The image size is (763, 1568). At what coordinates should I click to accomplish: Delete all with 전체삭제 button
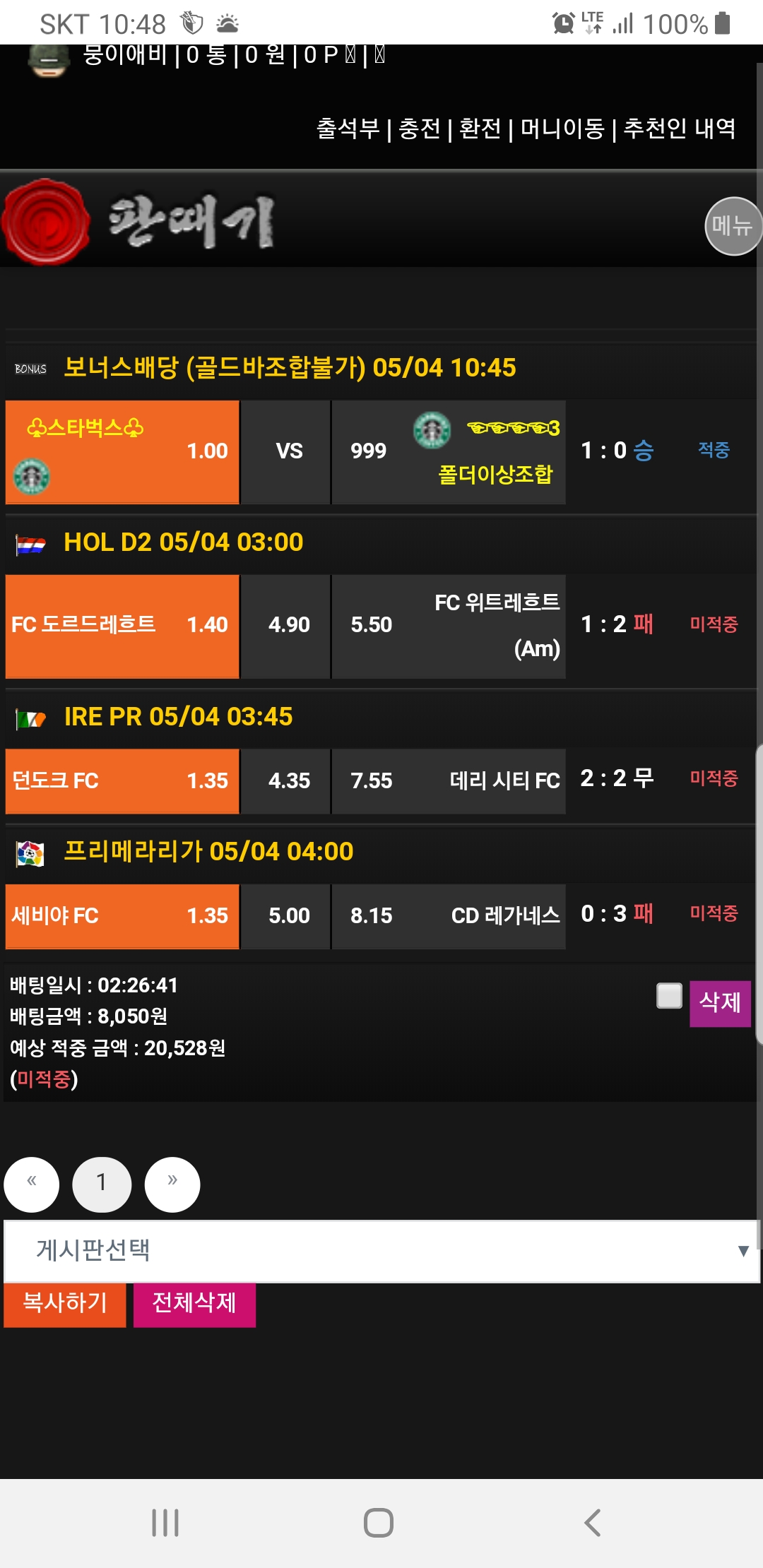[x=194, y=1303]
